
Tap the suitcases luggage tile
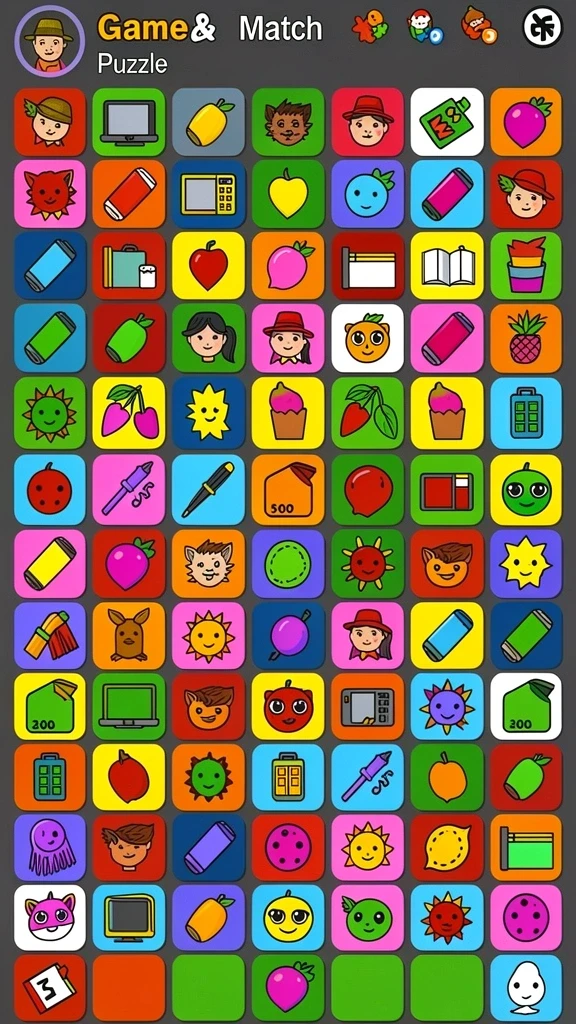click(129, 266)
